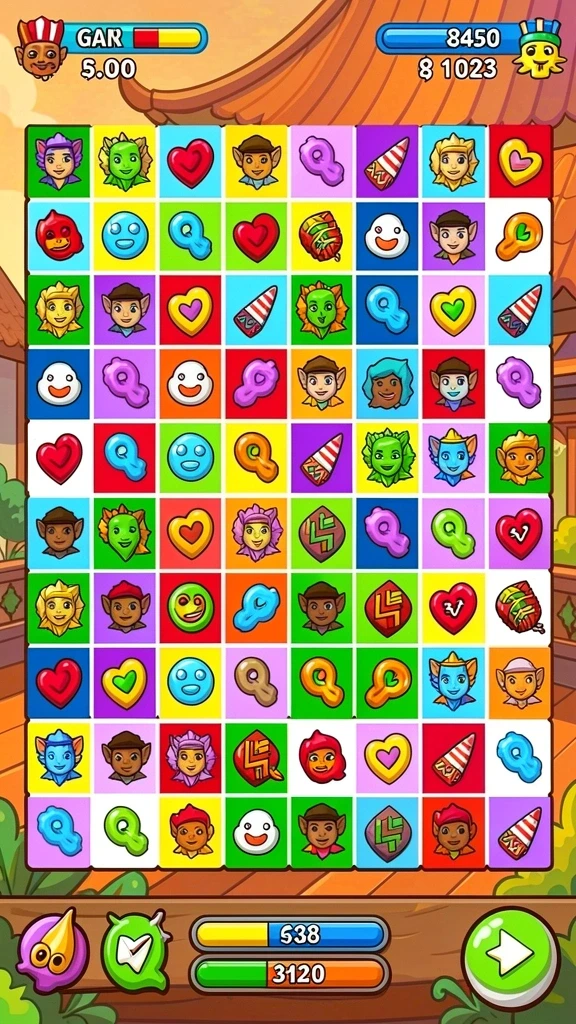The width and height of the screenshot is (576, 1024).
Task: Pick the brown Q tile on pink
Action: pyautogui.click(x=256, y=682)
